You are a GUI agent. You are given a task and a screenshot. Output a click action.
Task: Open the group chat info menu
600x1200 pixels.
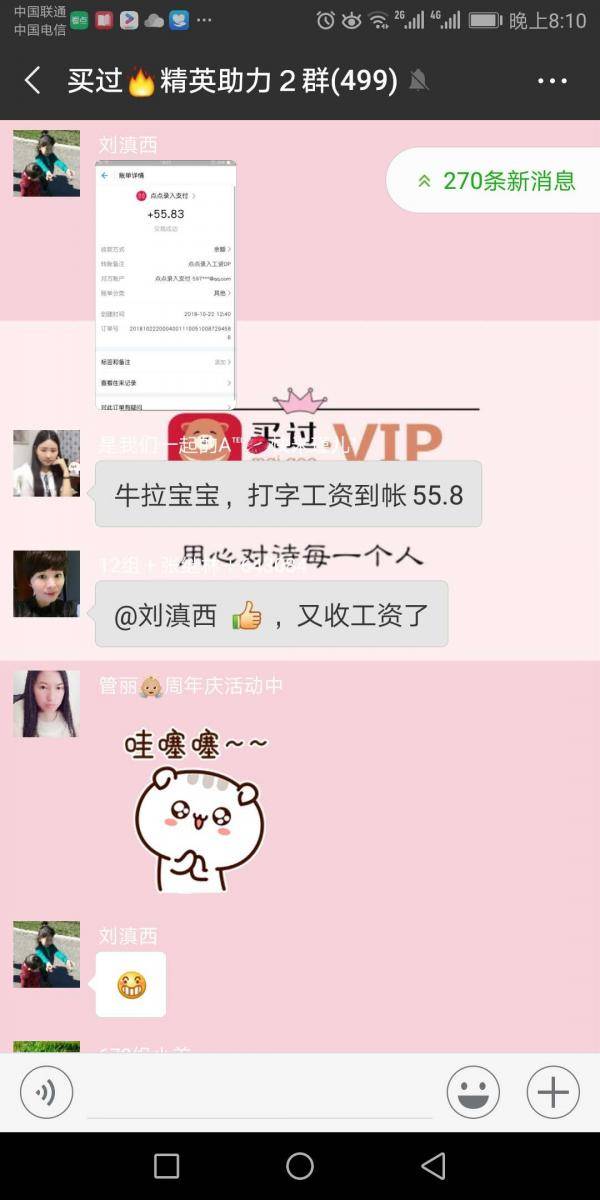pyautogui.click(x=552, y=82)
